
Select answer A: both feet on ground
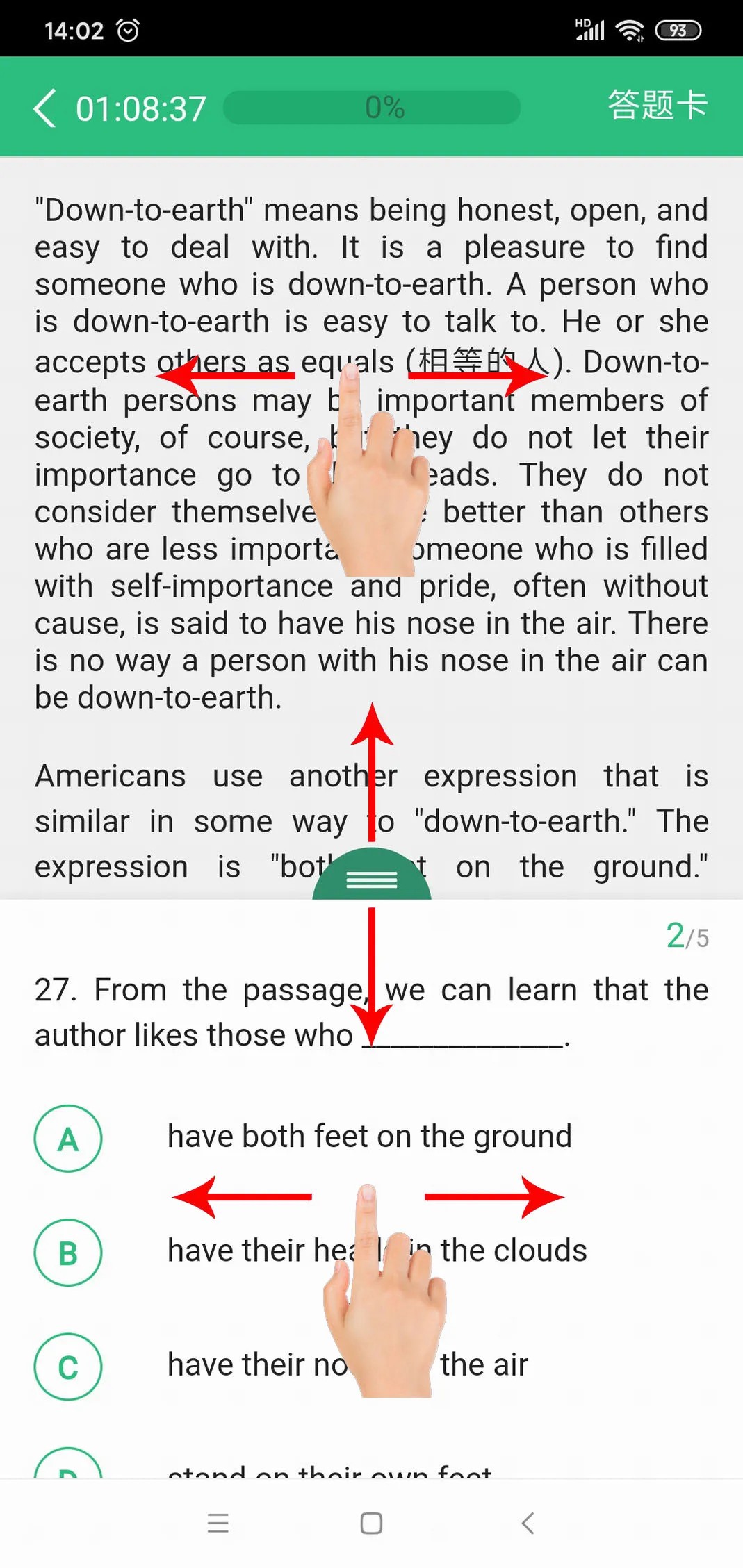[x=68, y=1139]
